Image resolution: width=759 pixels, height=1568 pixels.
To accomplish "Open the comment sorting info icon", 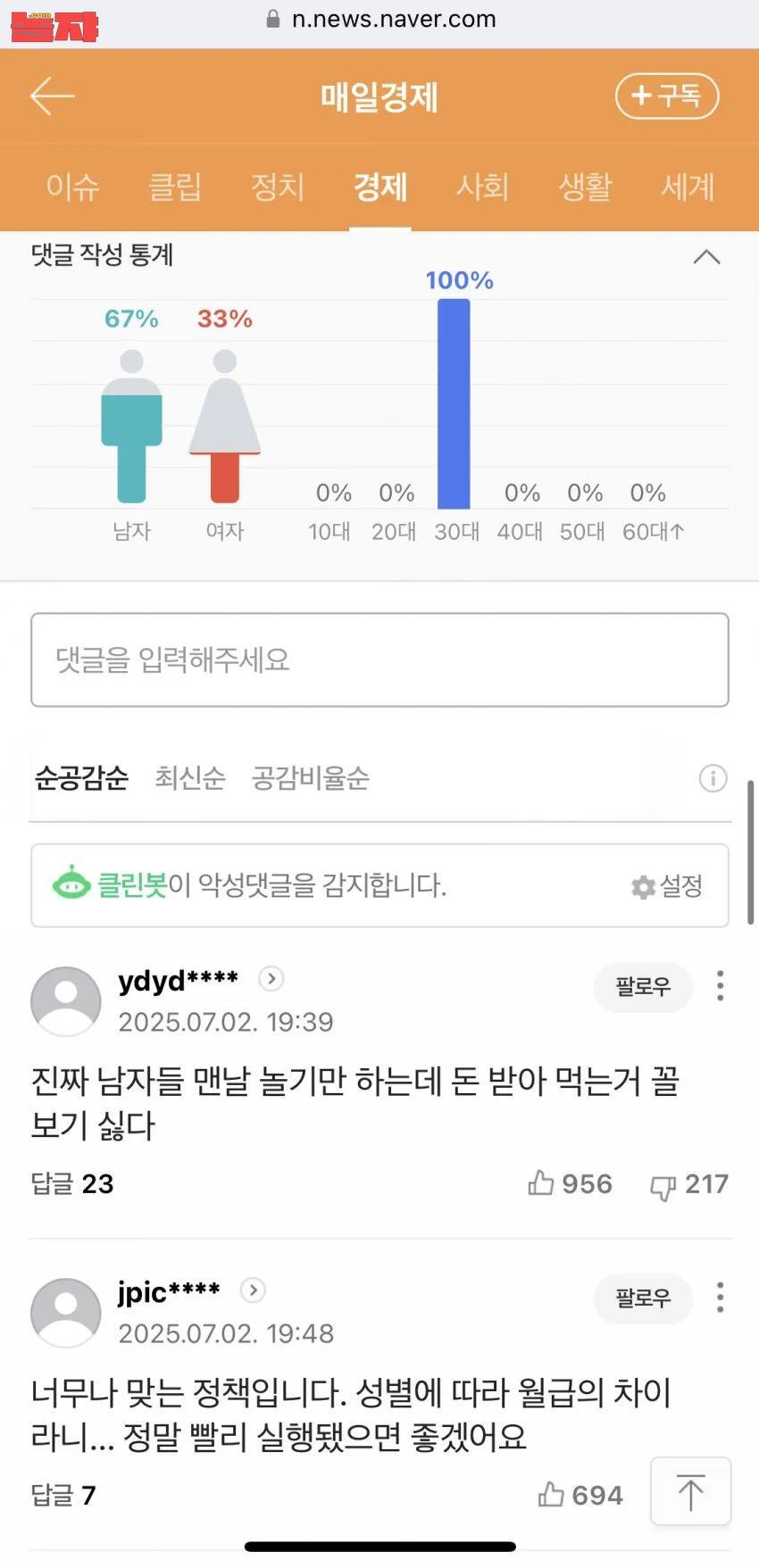I will [713, 778].
